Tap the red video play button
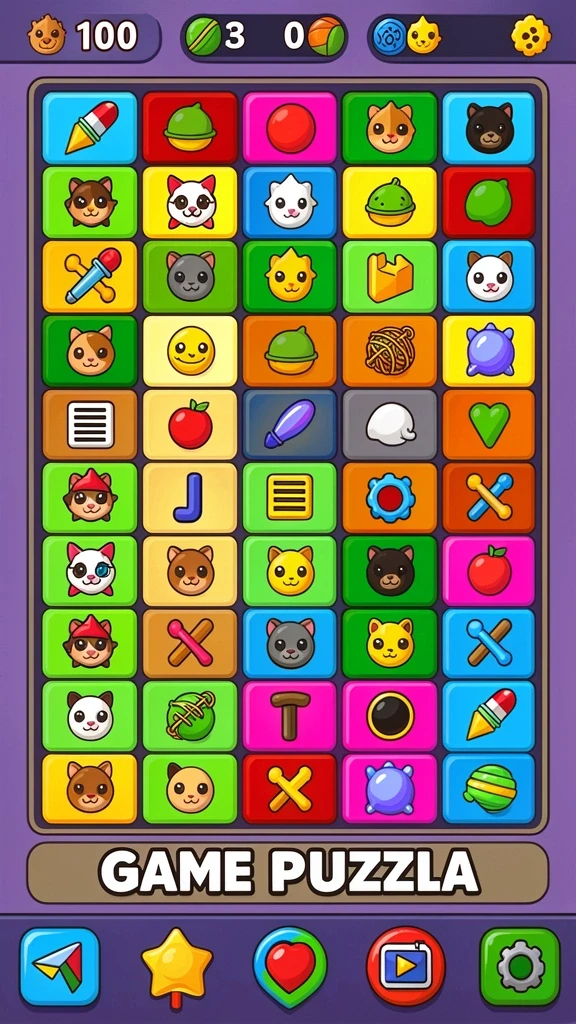This screenshot has height=1024, width=576. point(406,967)
